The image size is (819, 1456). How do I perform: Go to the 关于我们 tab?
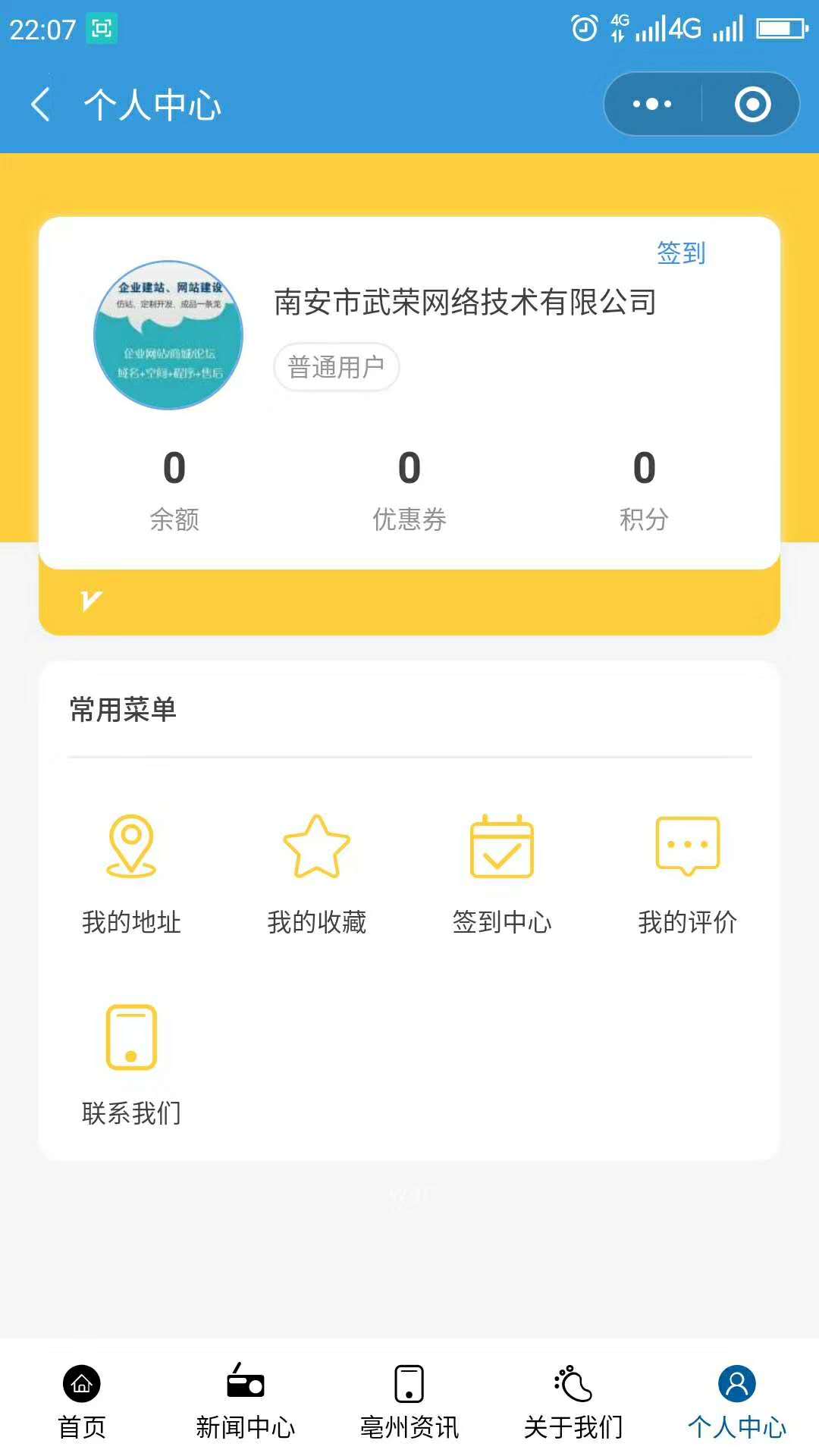pos(573,1401)
